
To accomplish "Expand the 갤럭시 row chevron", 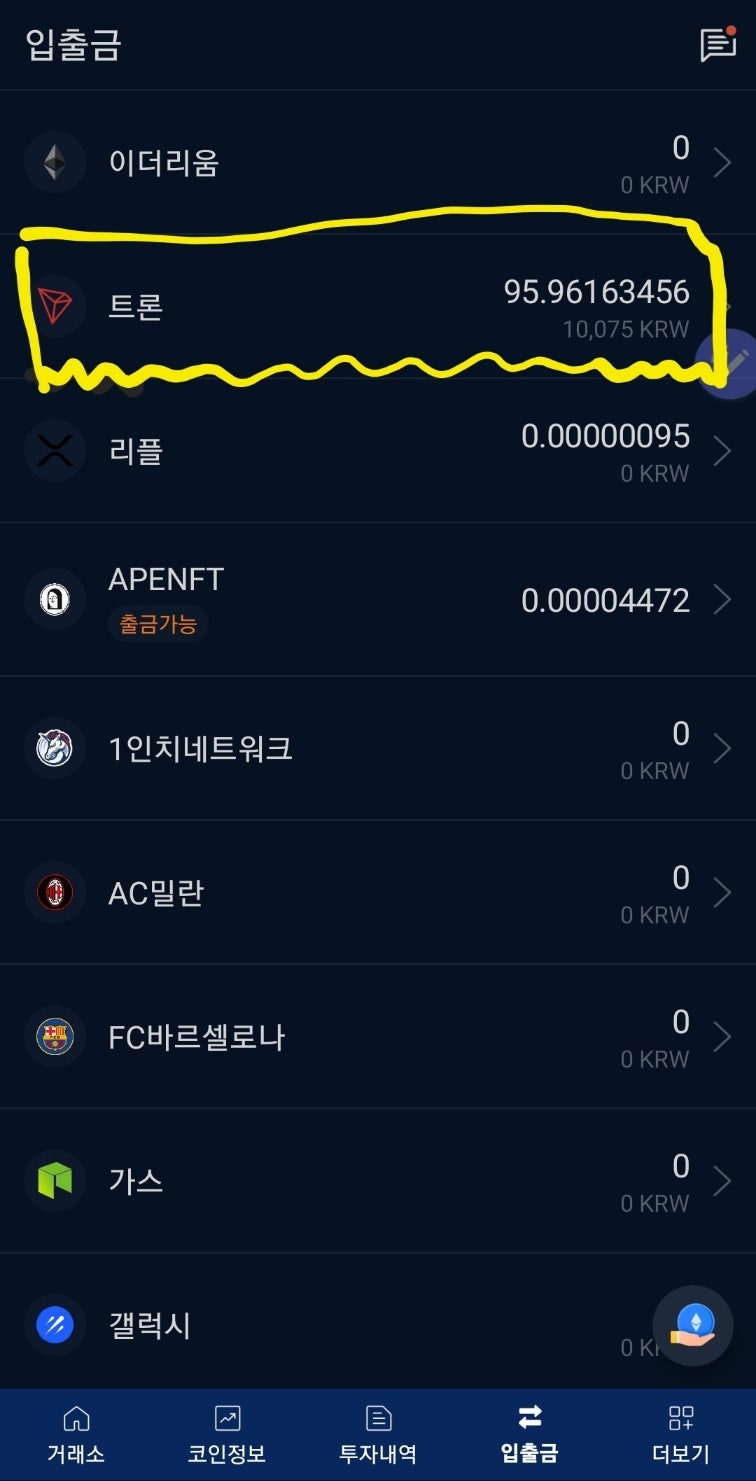I will (x=722, y=1324).
